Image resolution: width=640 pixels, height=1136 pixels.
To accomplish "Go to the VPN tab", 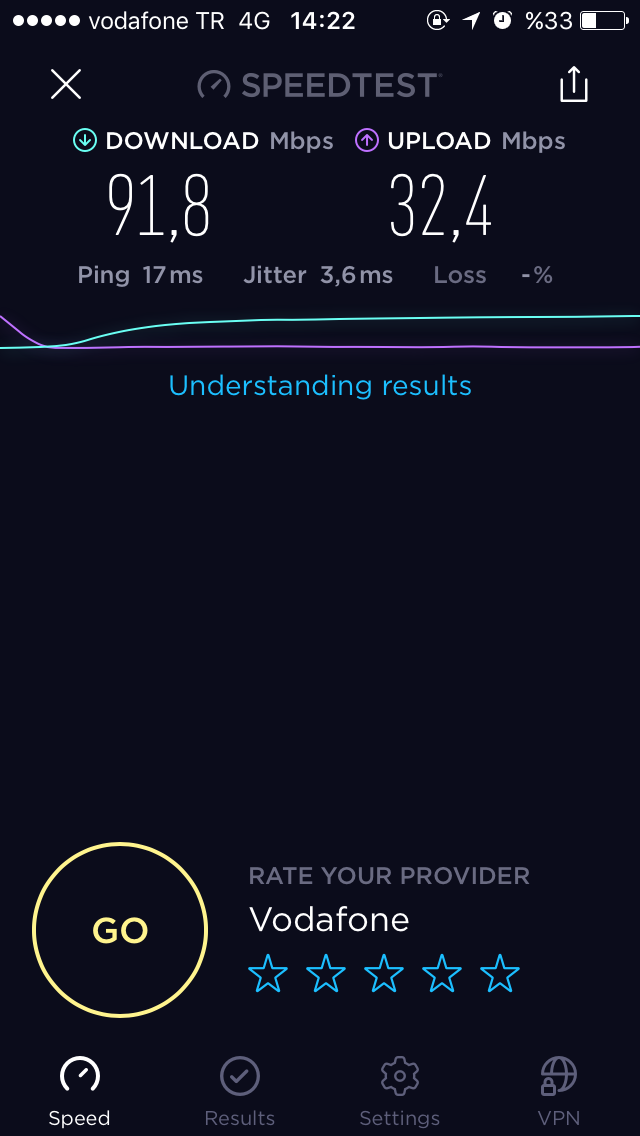I will 559,1092.
